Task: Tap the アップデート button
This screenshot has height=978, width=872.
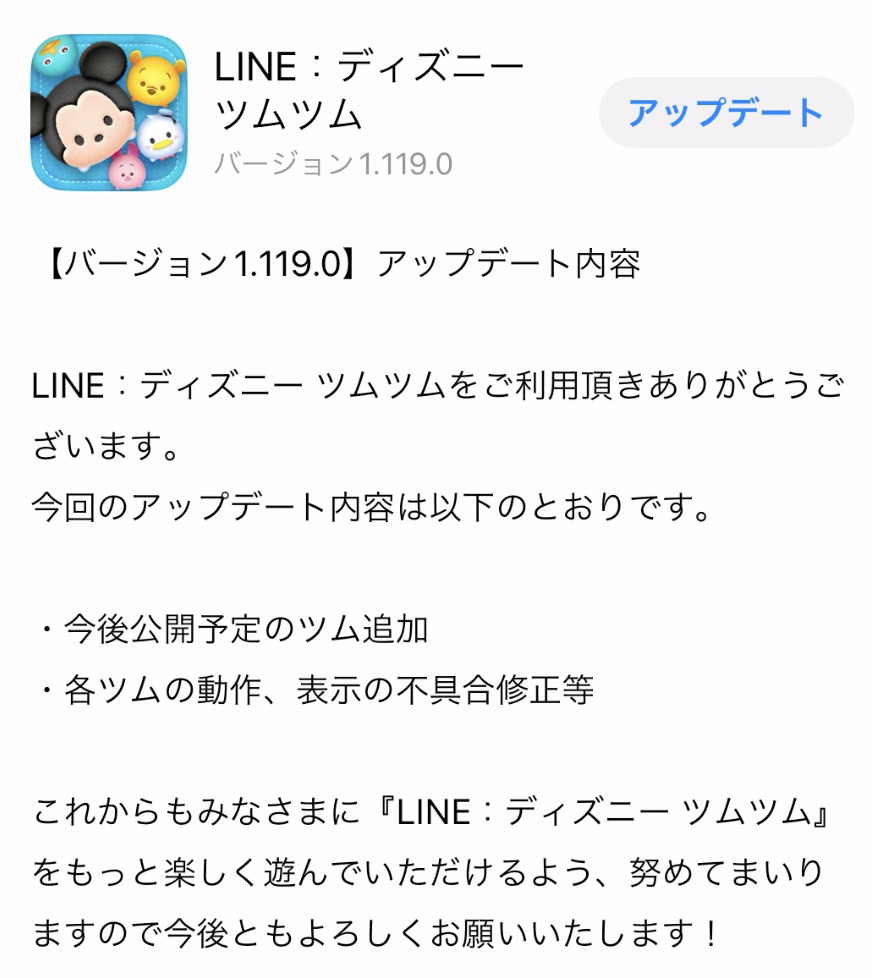Action: pos(726,112)
